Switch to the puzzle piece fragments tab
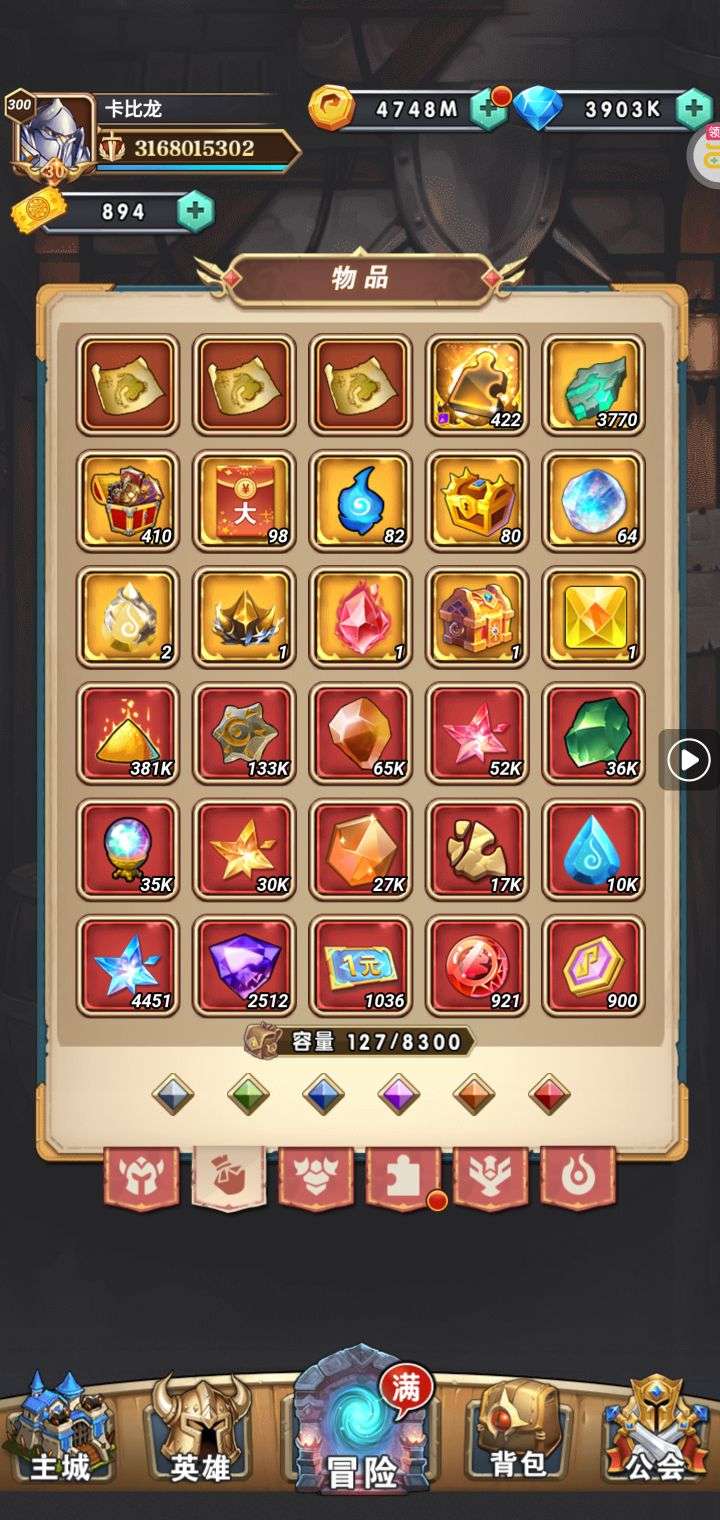Image resolution: width=720 pixels, height=1520 pixels. click(403, 1178)
